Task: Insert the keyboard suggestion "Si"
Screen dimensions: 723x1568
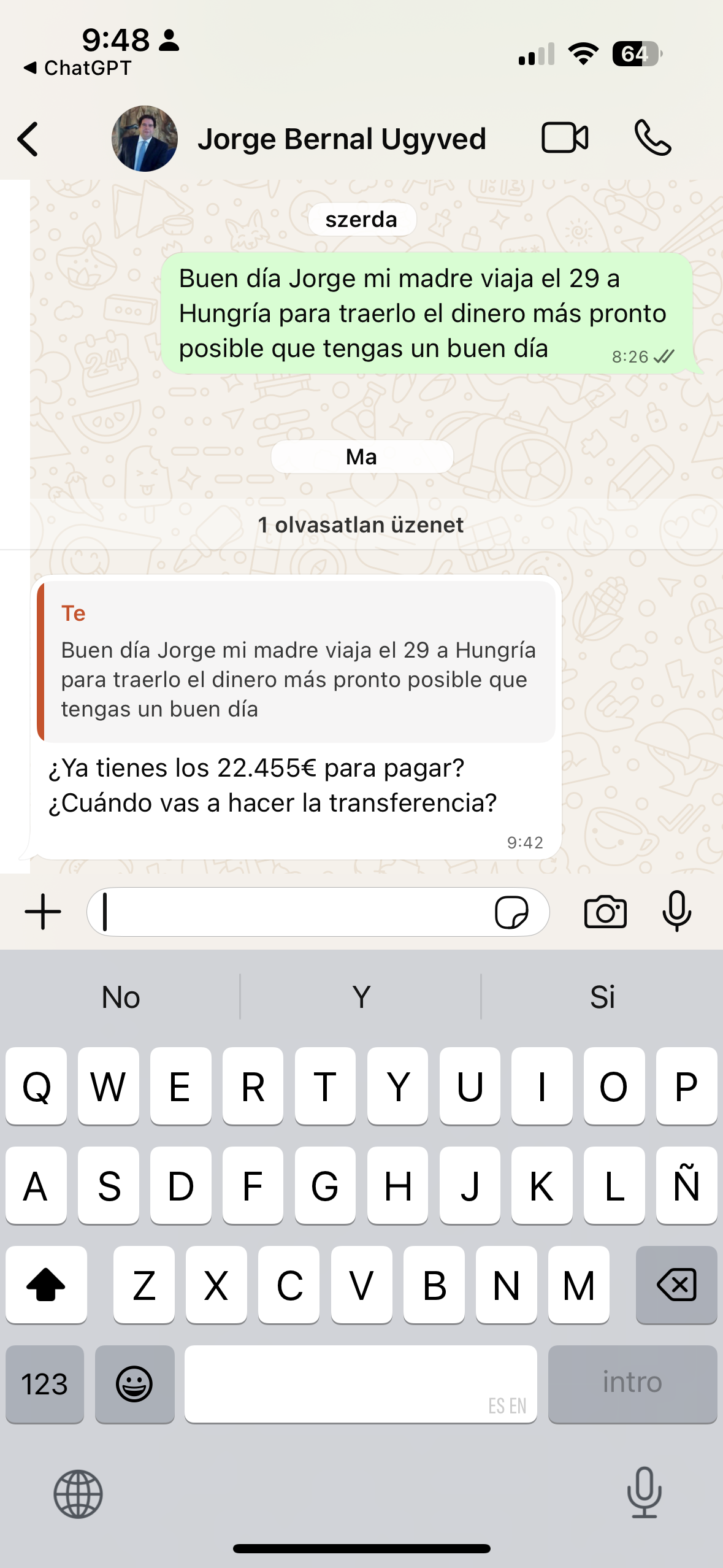Action: click(602, 997)
